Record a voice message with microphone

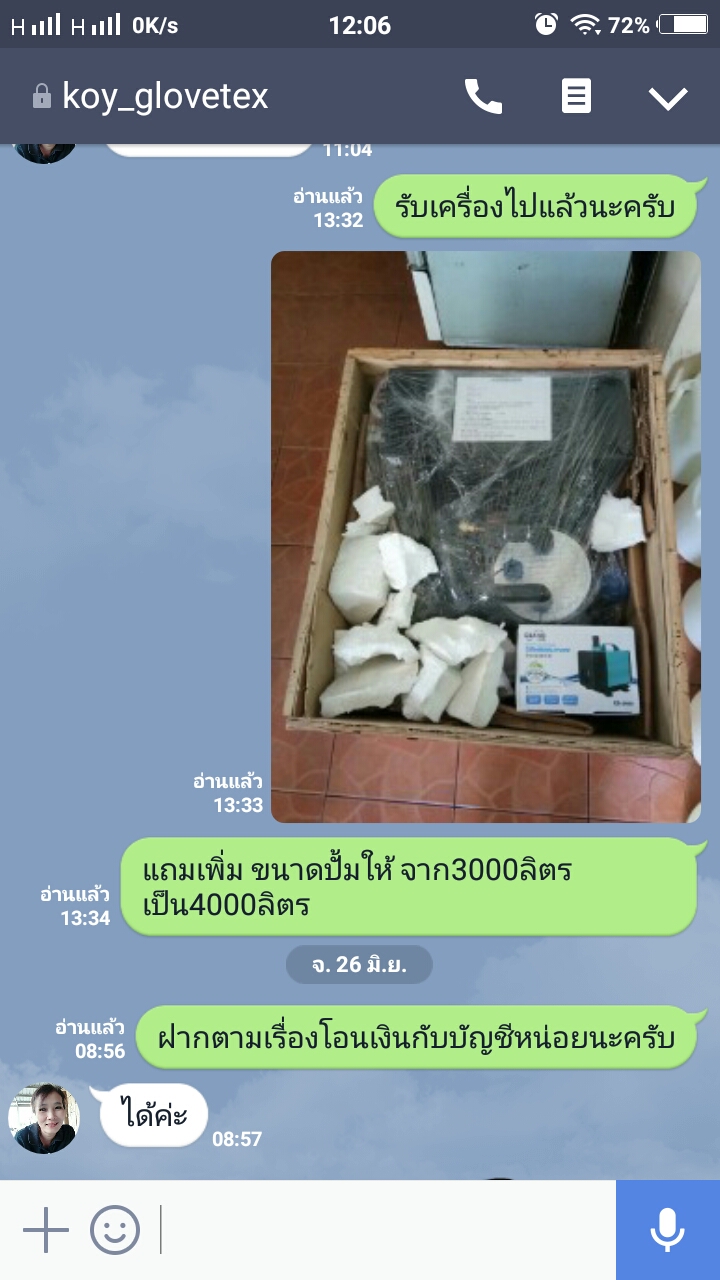pyautogui.click(x=667, y=1230)
